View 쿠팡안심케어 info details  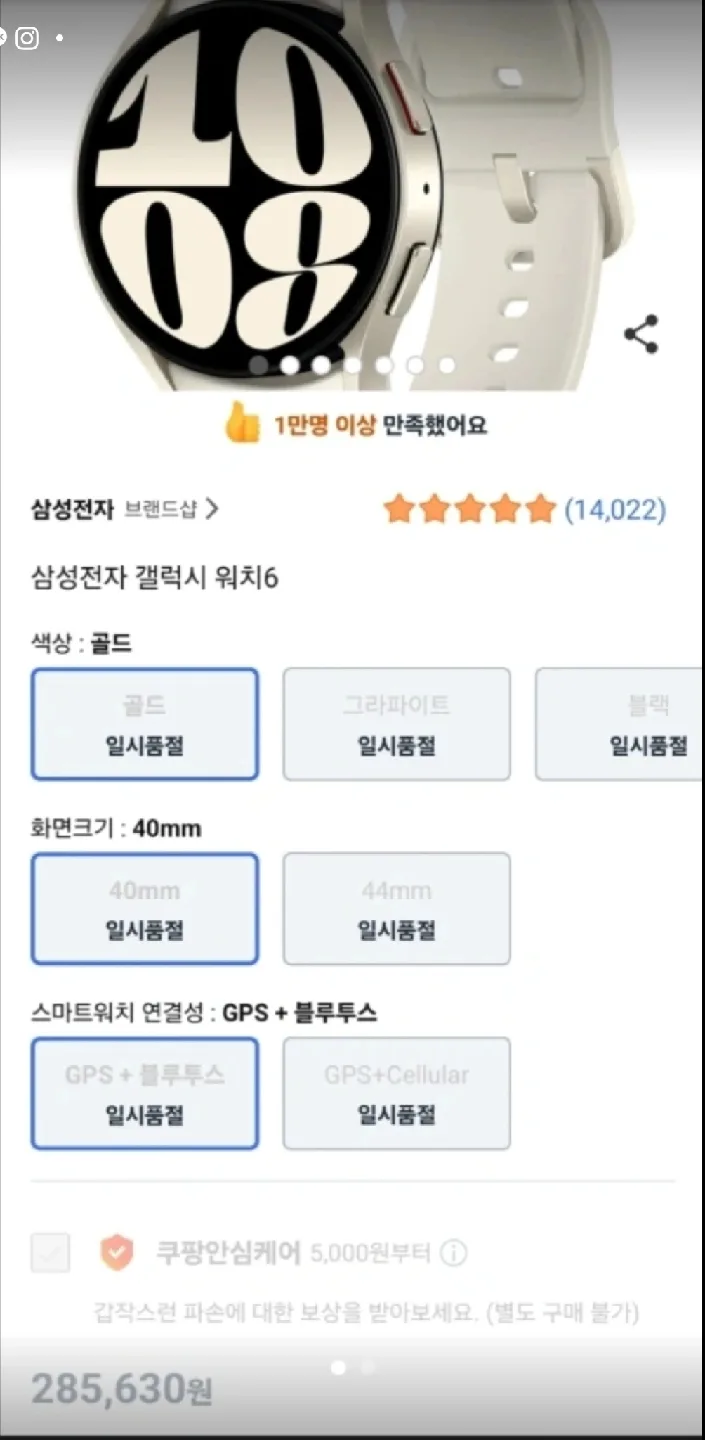coord(453,1252)
